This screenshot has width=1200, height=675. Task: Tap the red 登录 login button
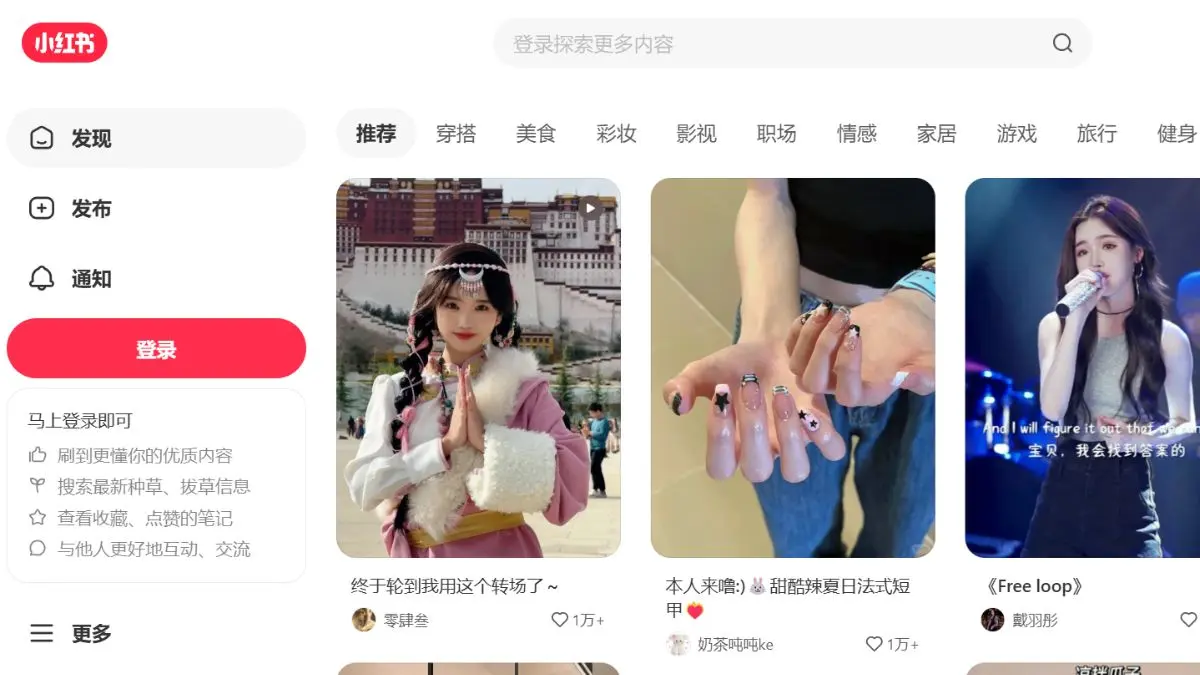(x=156, y=349)
